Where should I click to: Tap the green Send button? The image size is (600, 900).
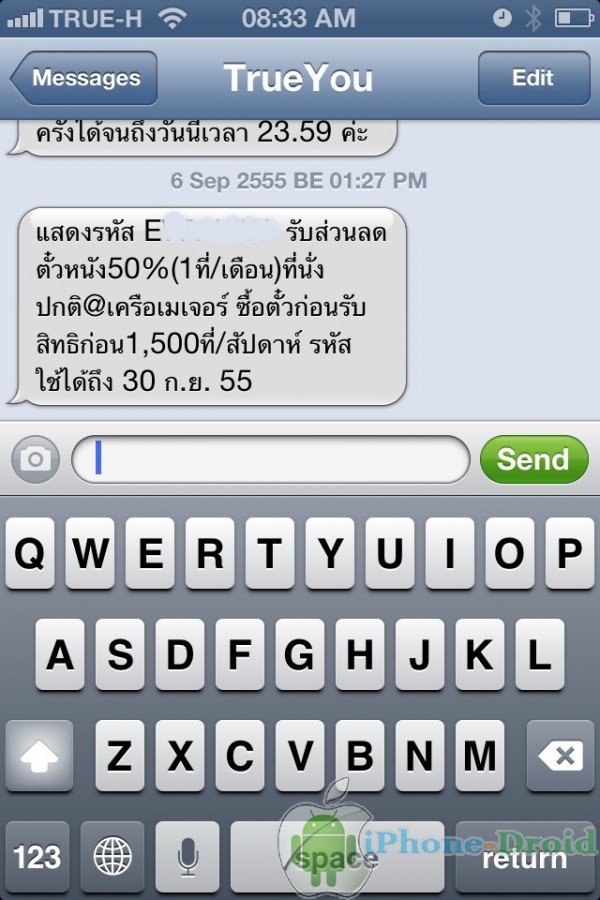[533, 459]
